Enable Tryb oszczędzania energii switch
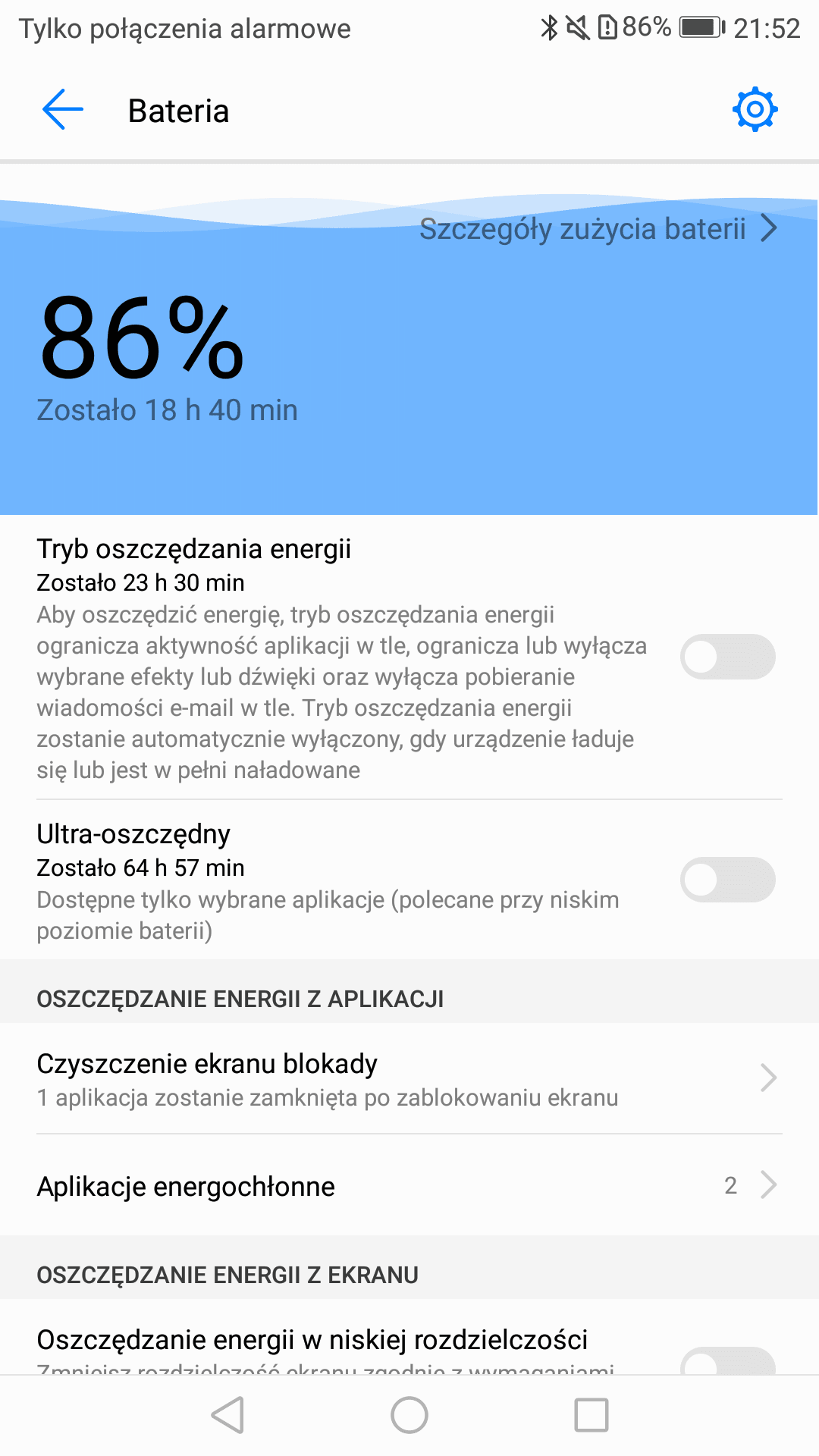This screenshot has height=1456, width=819. [x=728, y=657]
